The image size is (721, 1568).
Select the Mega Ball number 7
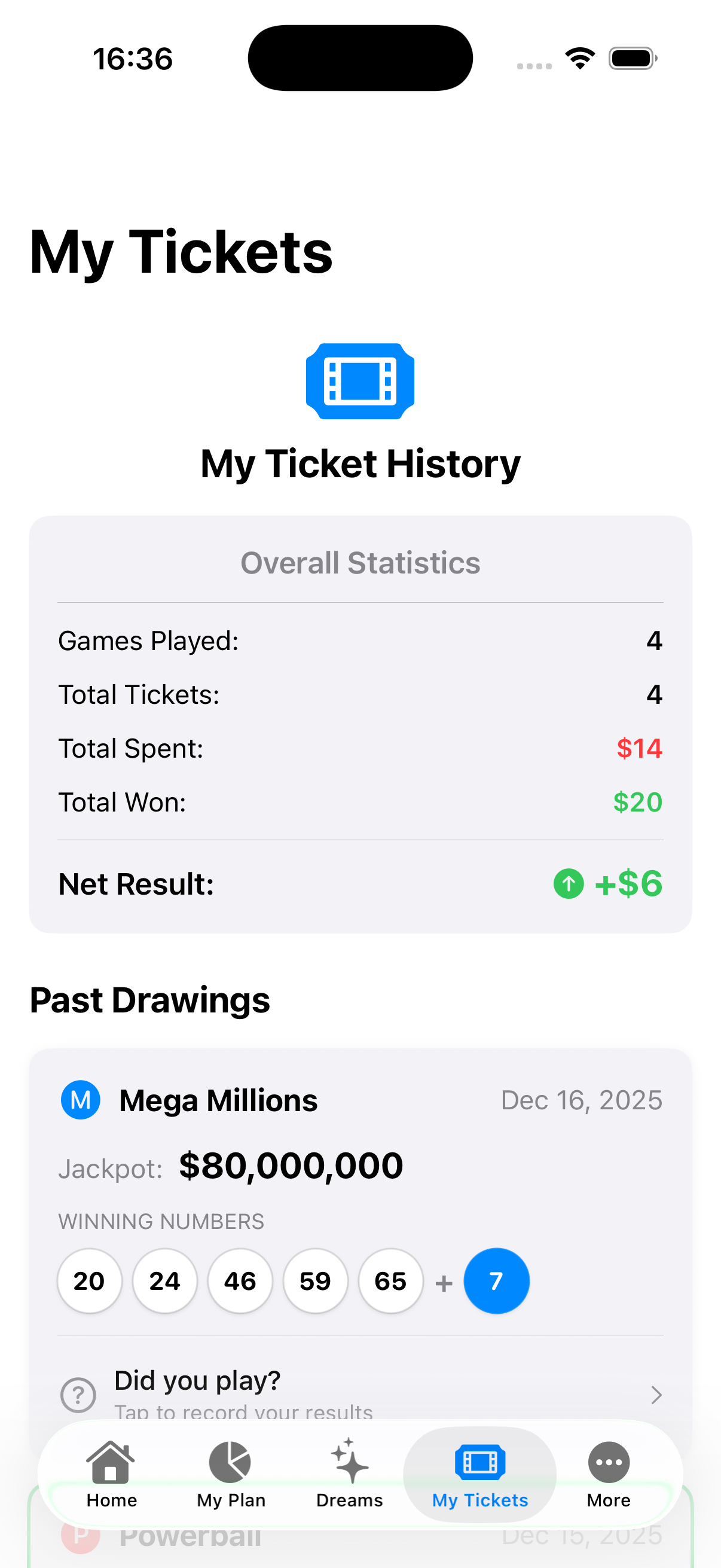pyautogui.click(x=496, y=1281)
